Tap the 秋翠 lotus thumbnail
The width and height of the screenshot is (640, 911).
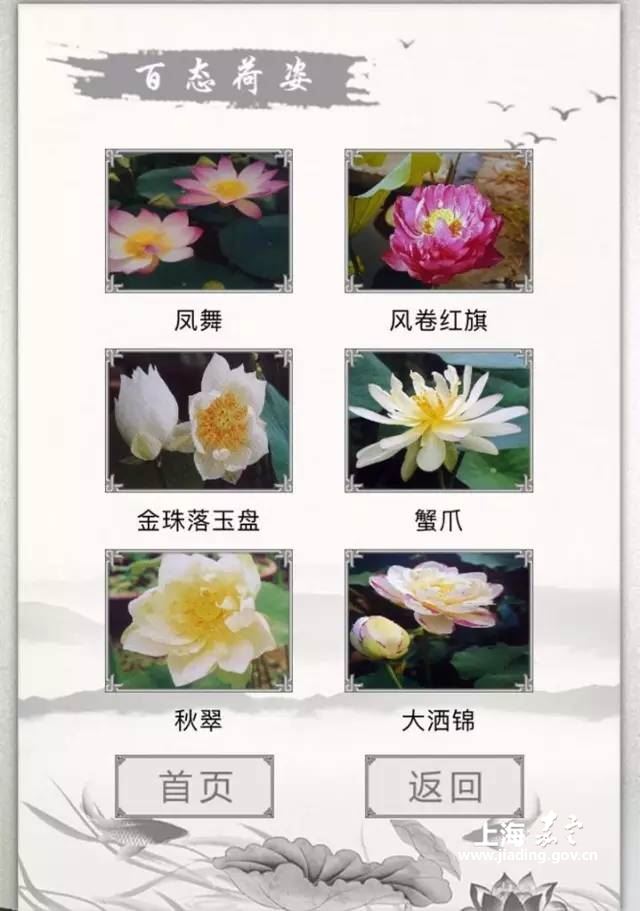tap(199, 620)
